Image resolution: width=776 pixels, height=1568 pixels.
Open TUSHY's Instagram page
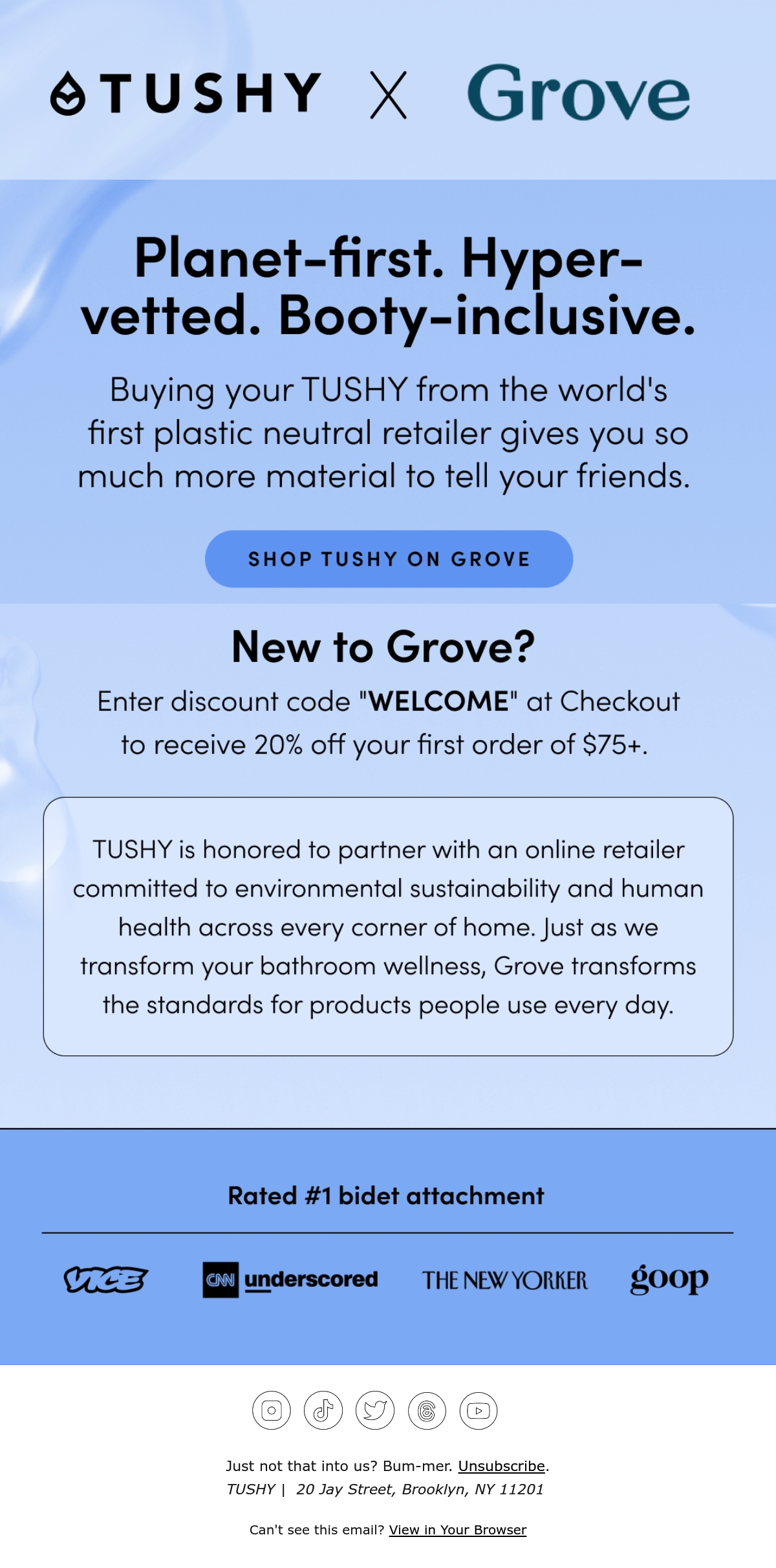pyautogui.click(x=272, y=1410)
